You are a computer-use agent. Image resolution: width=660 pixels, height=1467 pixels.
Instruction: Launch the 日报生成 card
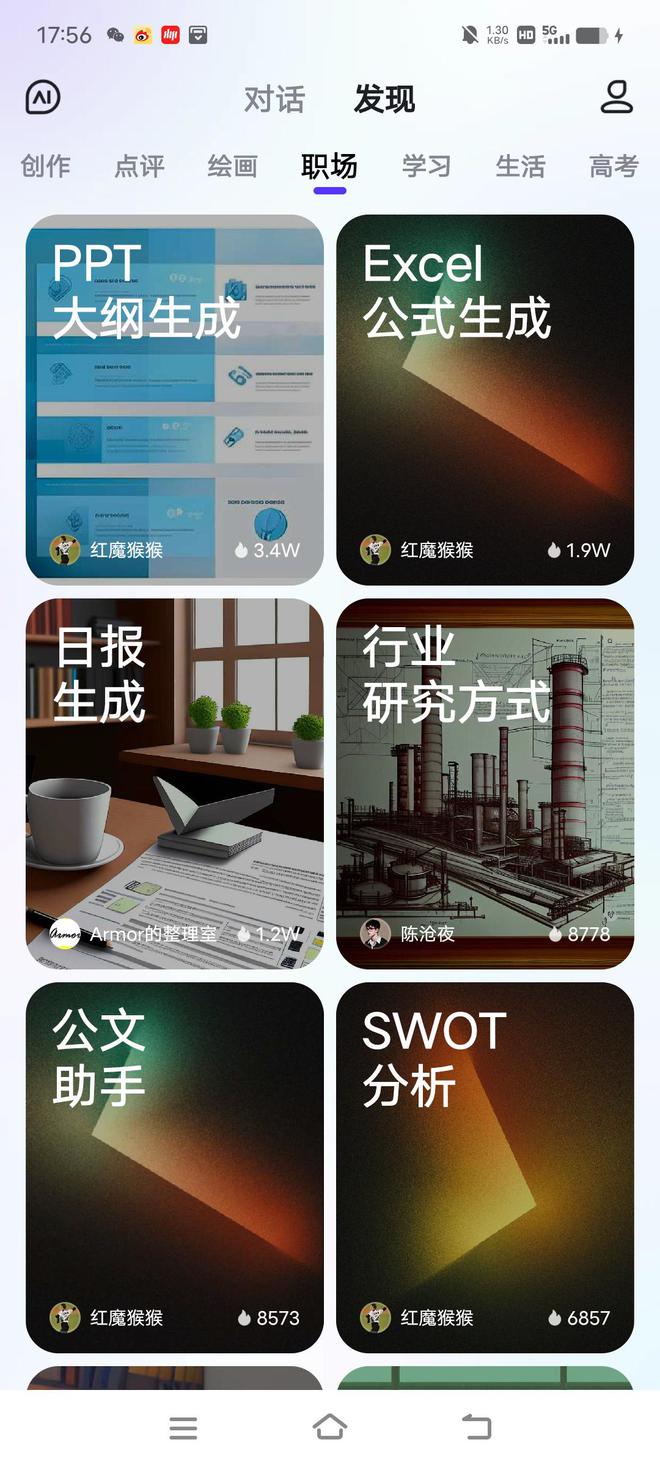[175, 784]
